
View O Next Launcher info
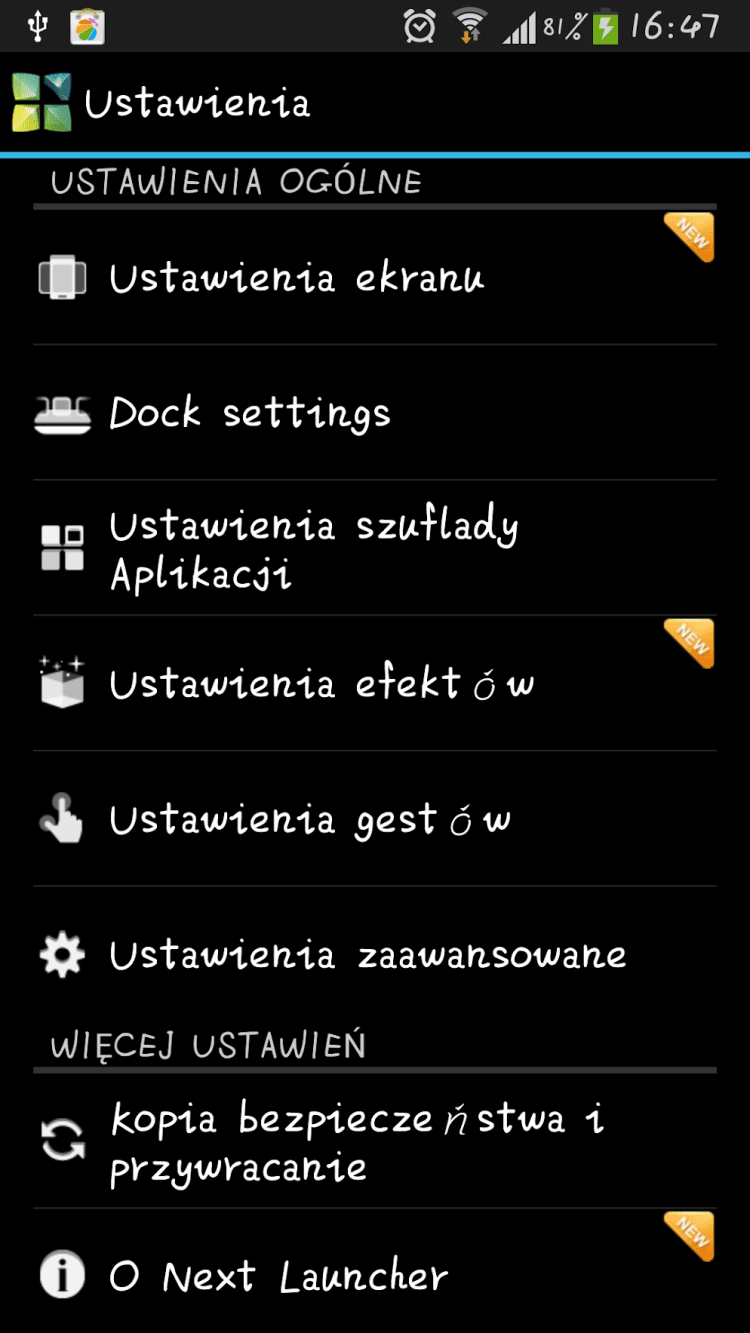pos(278,1276)
